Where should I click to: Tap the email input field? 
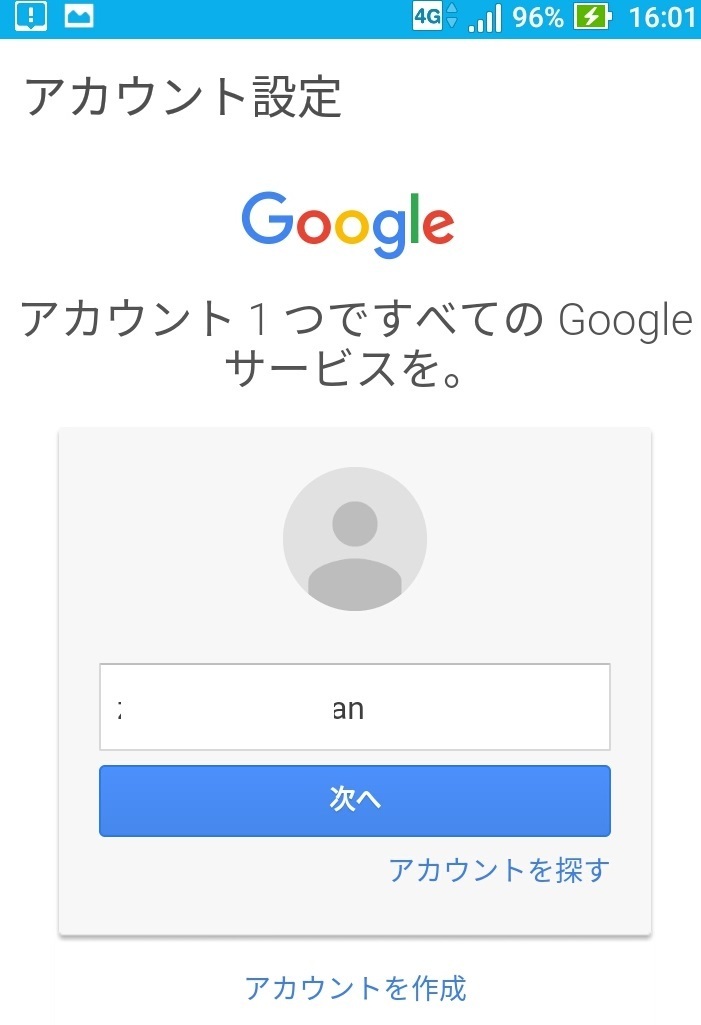(354, 707)
